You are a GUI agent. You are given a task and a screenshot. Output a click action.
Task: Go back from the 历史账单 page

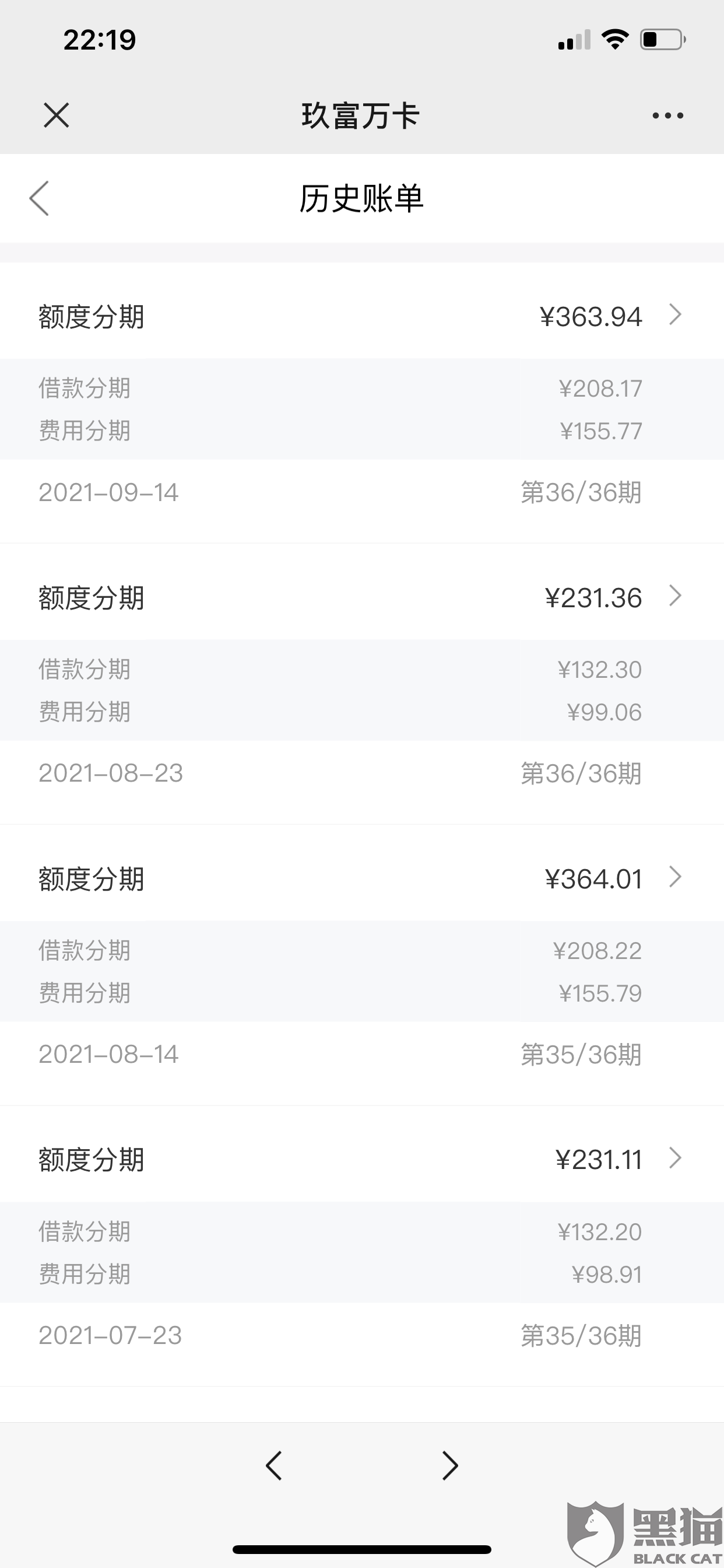(40, 198)
